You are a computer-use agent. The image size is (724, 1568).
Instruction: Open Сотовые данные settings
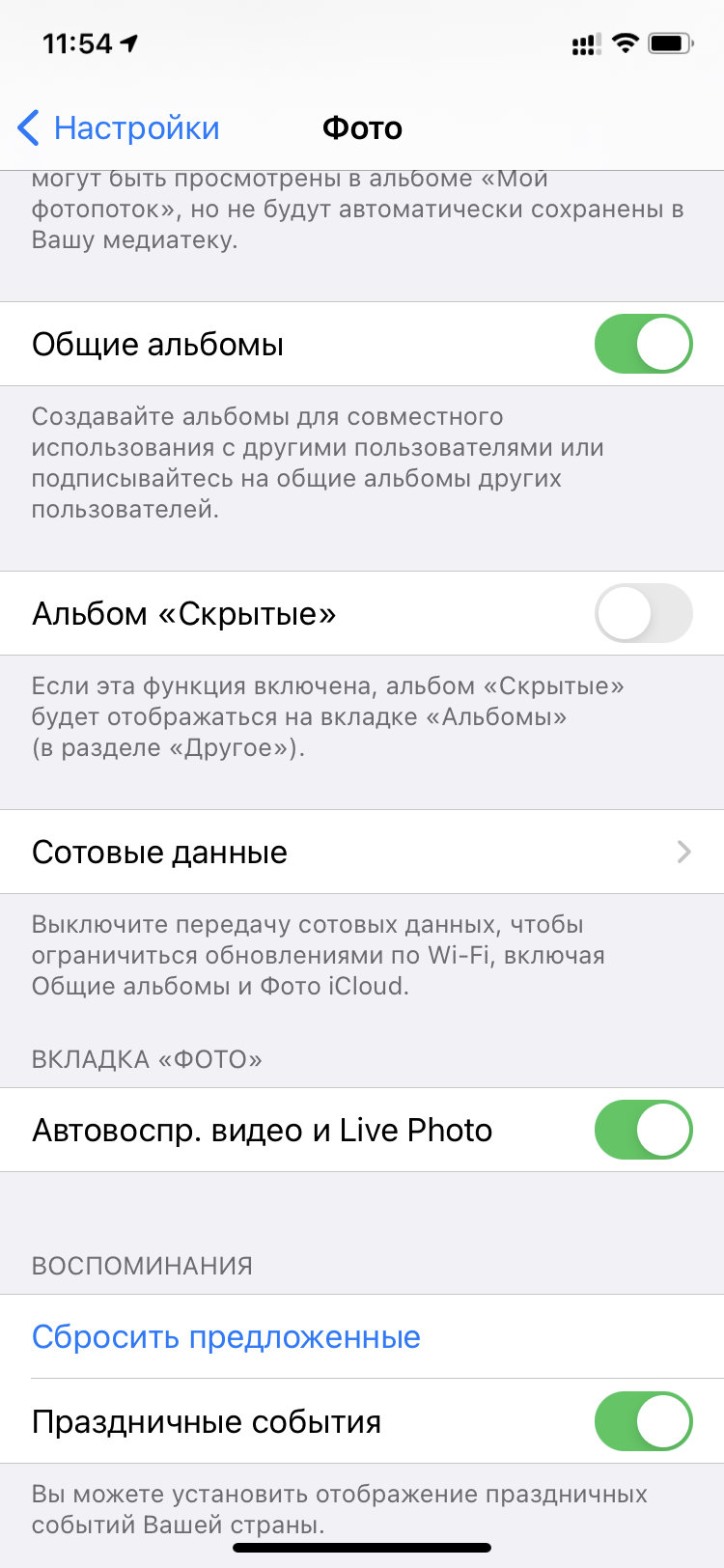362,853
